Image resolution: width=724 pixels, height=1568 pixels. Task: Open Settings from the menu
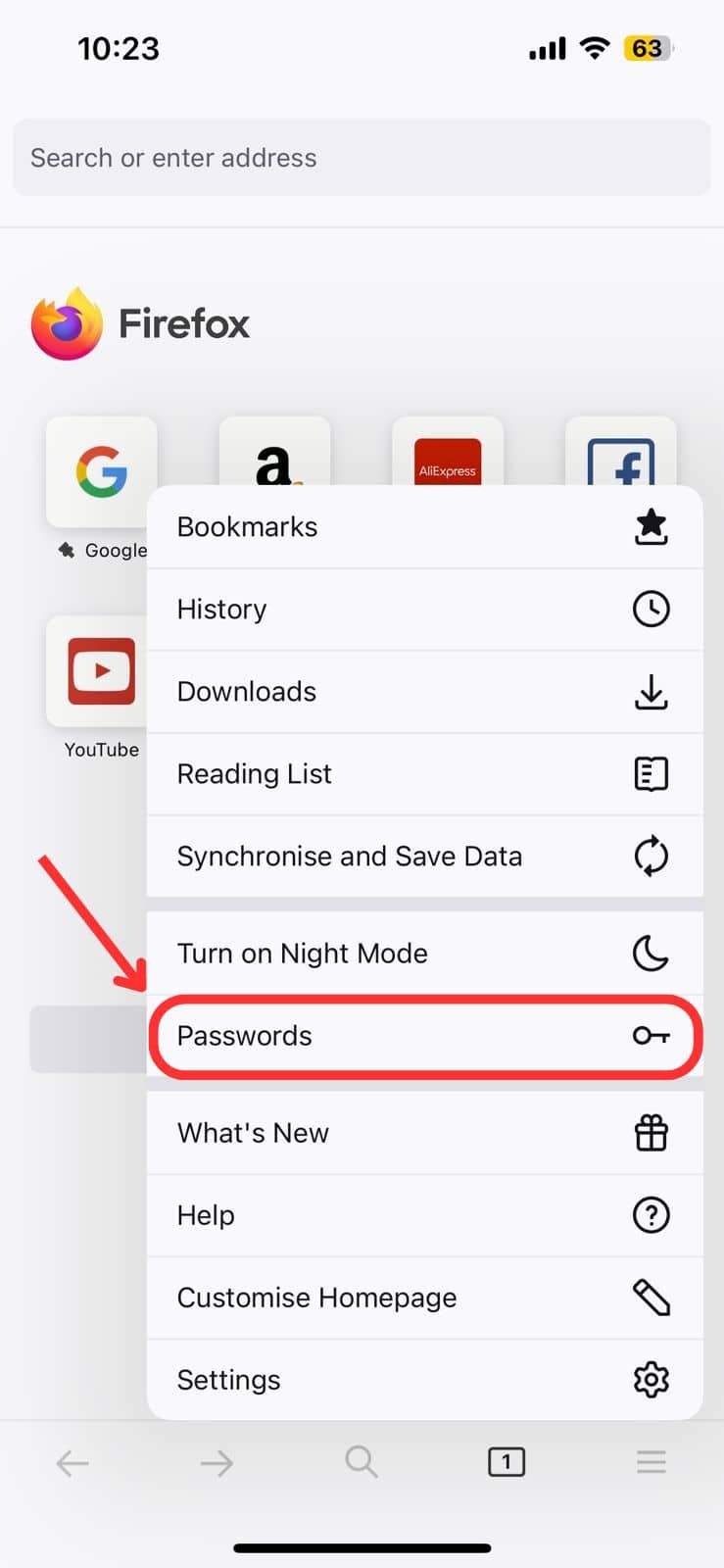[423, 1380]
